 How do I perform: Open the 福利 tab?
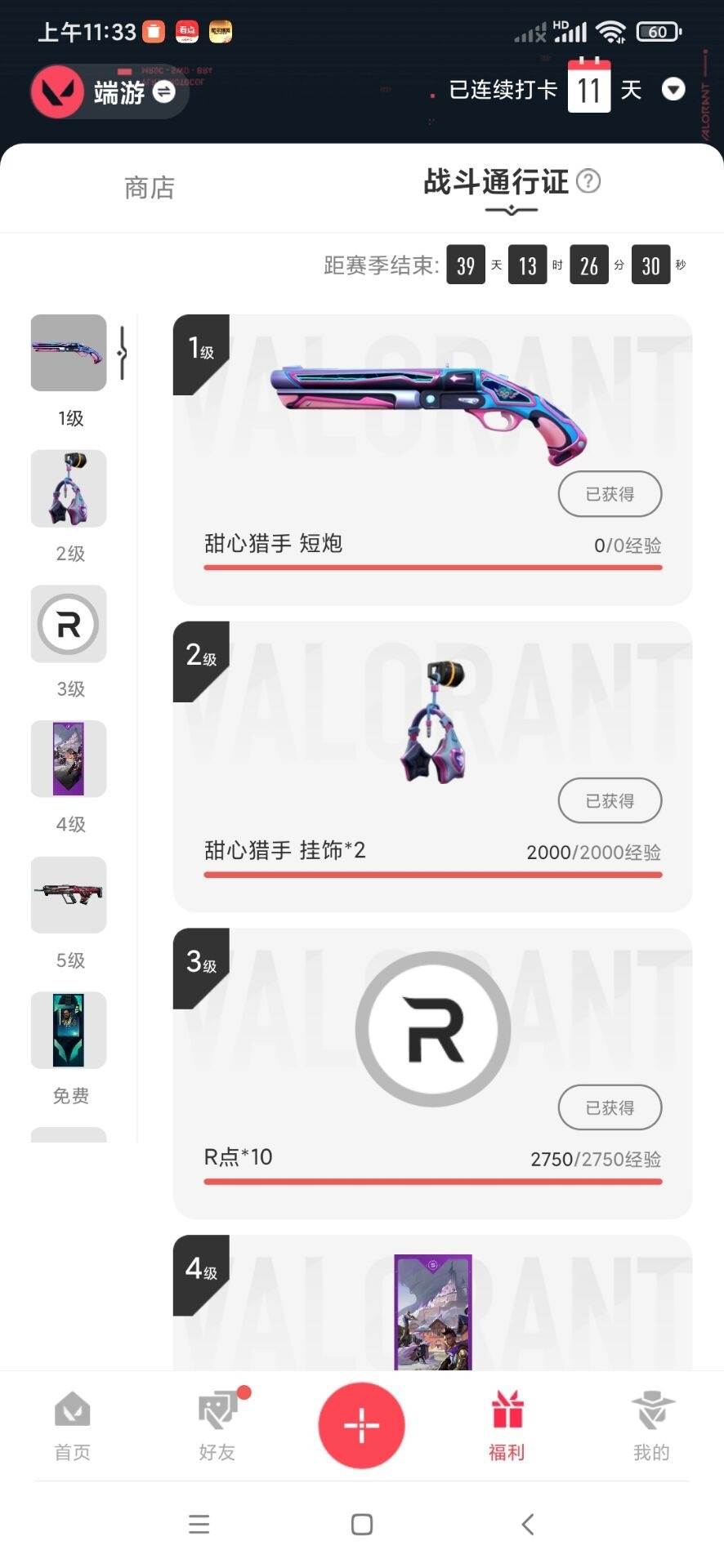[x=507, y=1426]
